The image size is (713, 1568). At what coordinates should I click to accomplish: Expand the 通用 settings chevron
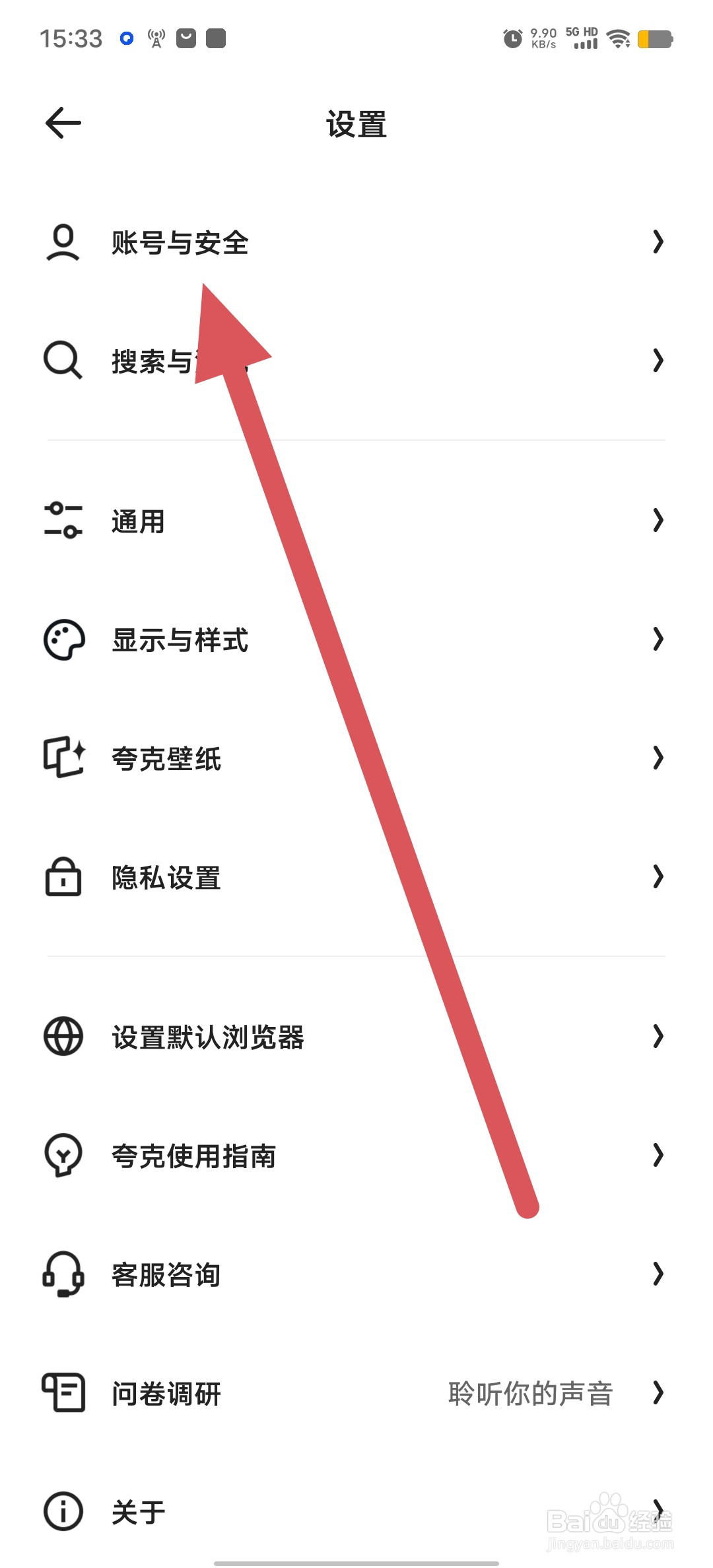[658, 521]
